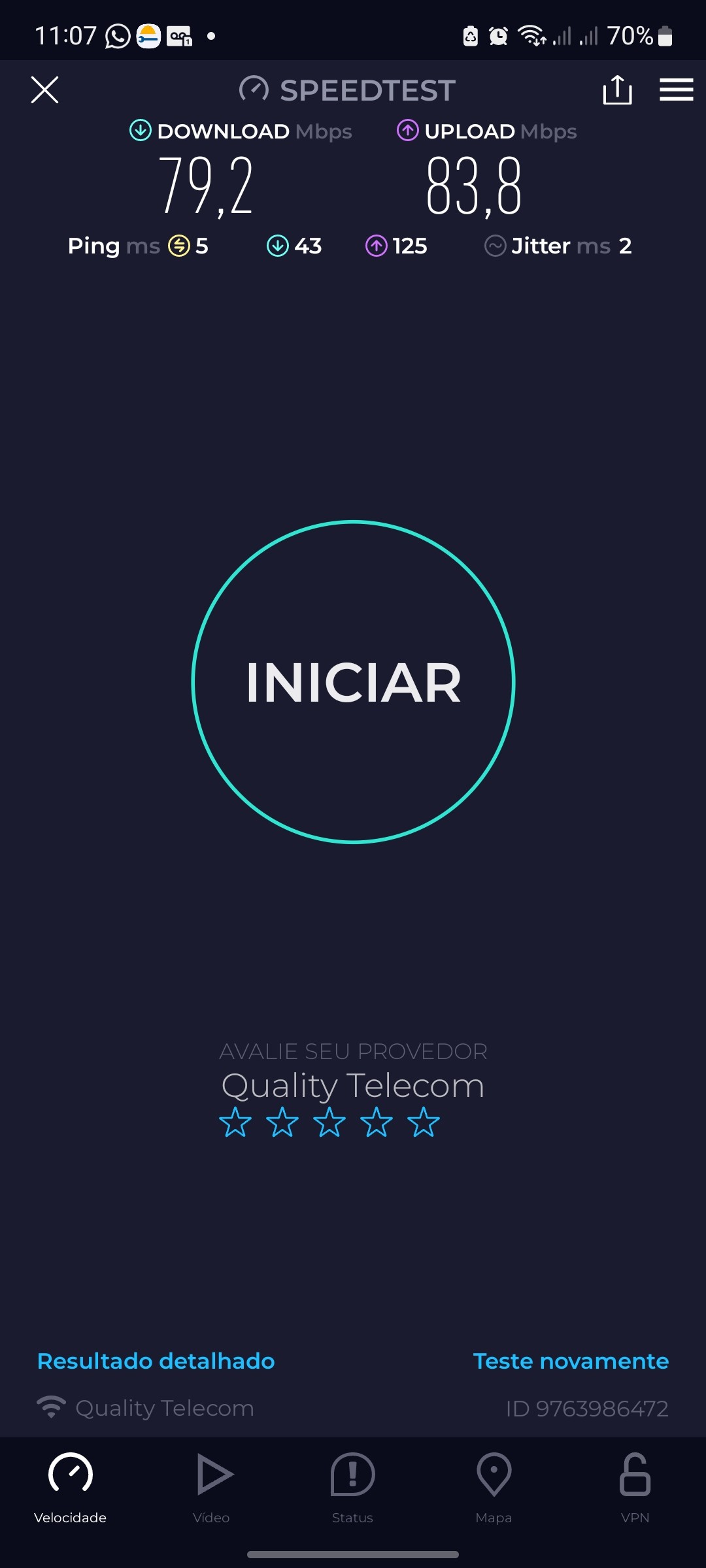Start the test with INICIAR
This screenshot has width=706, height=1568.
(x=353, y=682)
